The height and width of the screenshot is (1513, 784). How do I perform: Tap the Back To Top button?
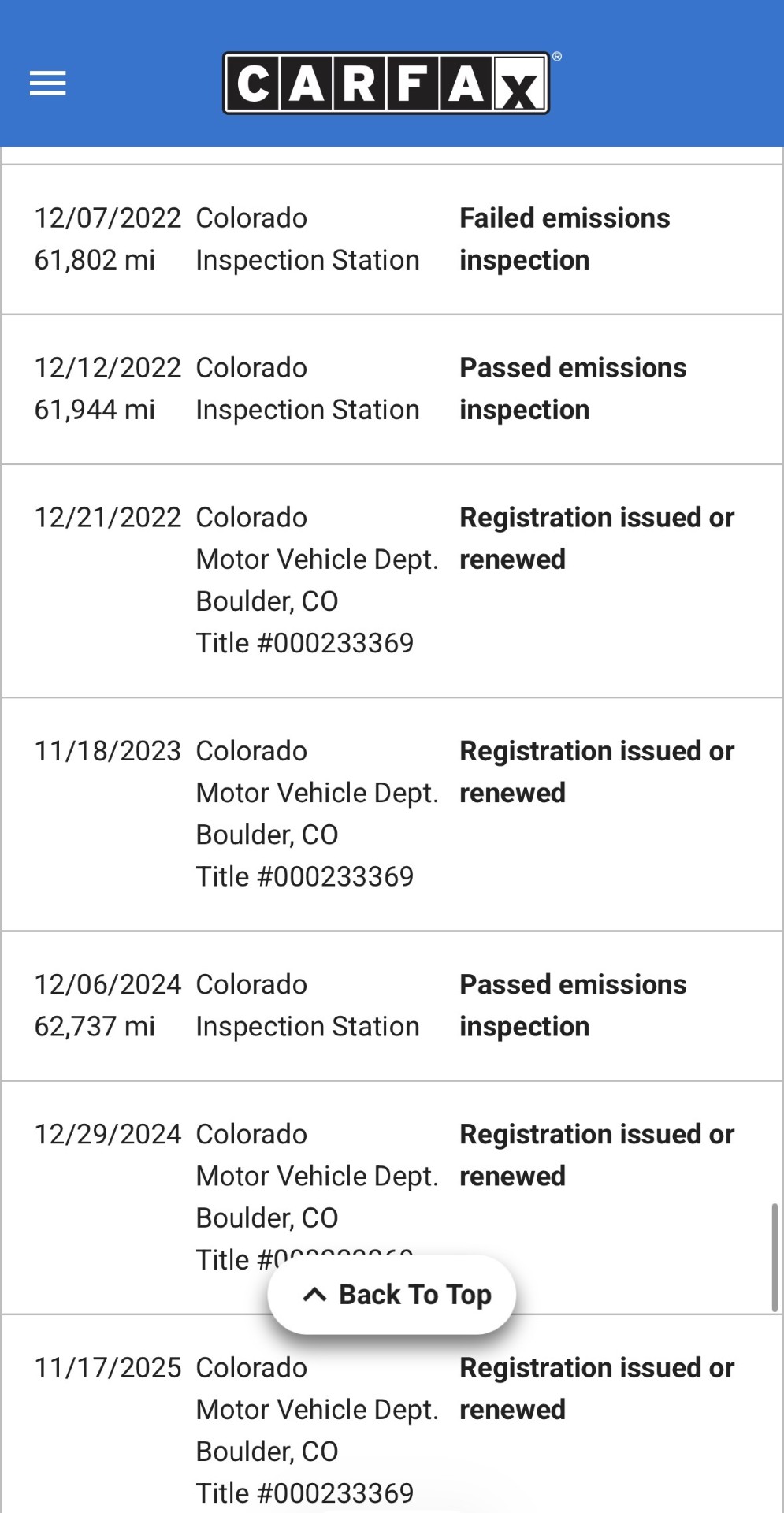392,1295
